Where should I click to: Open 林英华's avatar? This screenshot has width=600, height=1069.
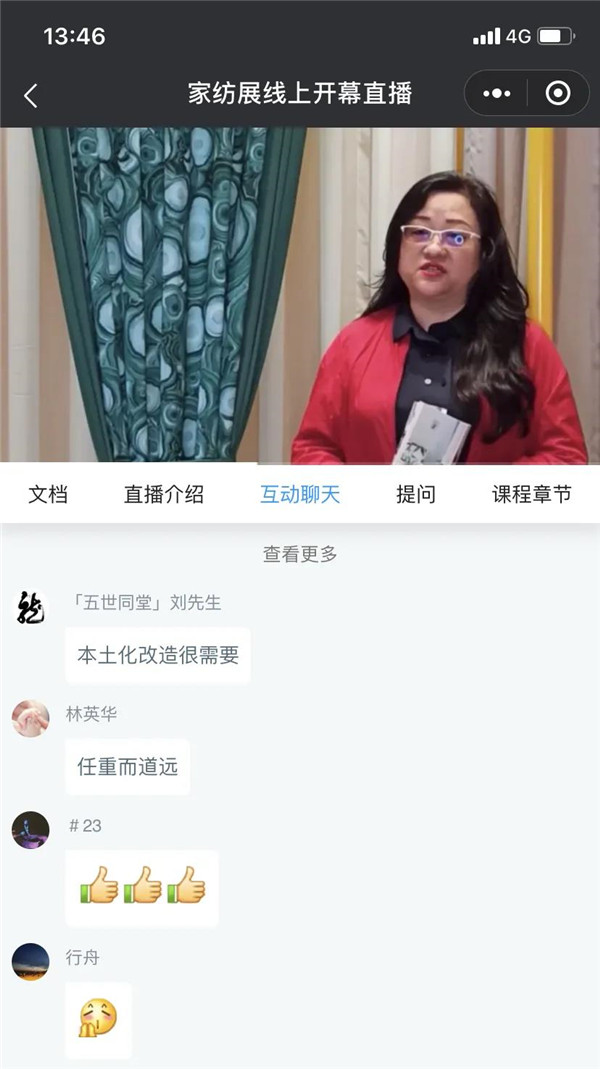(31, 719)
